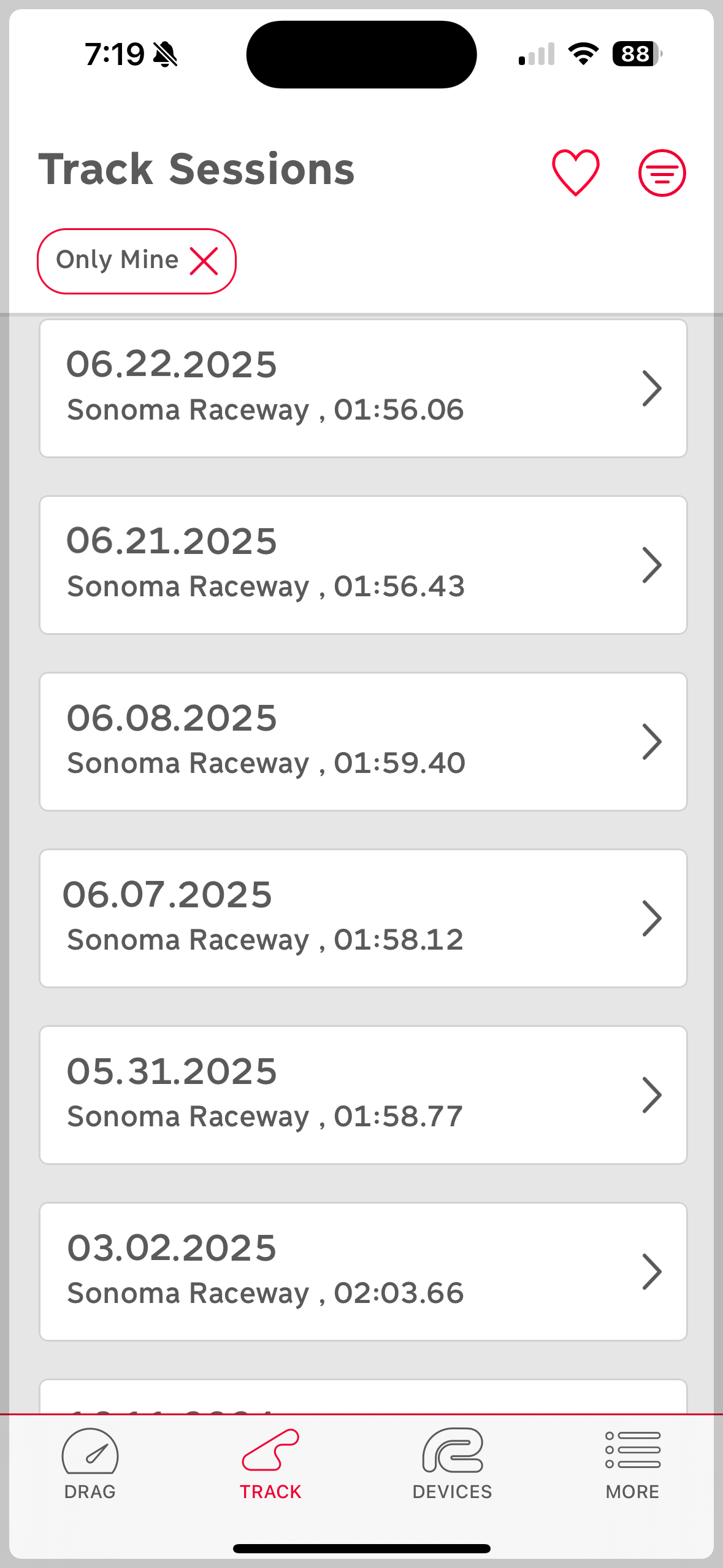Open the More tab
The image size is (723, 1568).
pos(632,1464)
